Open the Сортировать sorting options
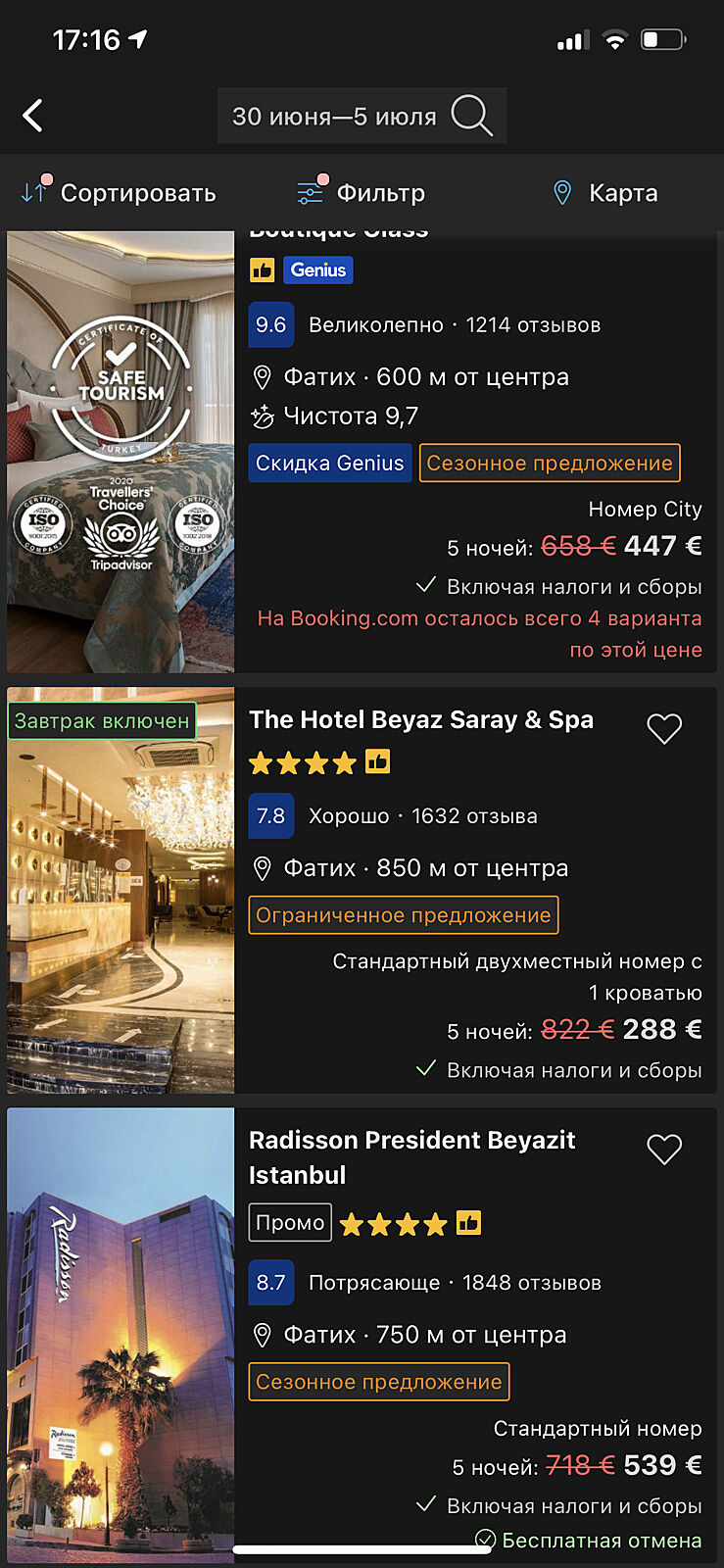The height and width of the screenshot is (1568, 724). pos(120,193)
